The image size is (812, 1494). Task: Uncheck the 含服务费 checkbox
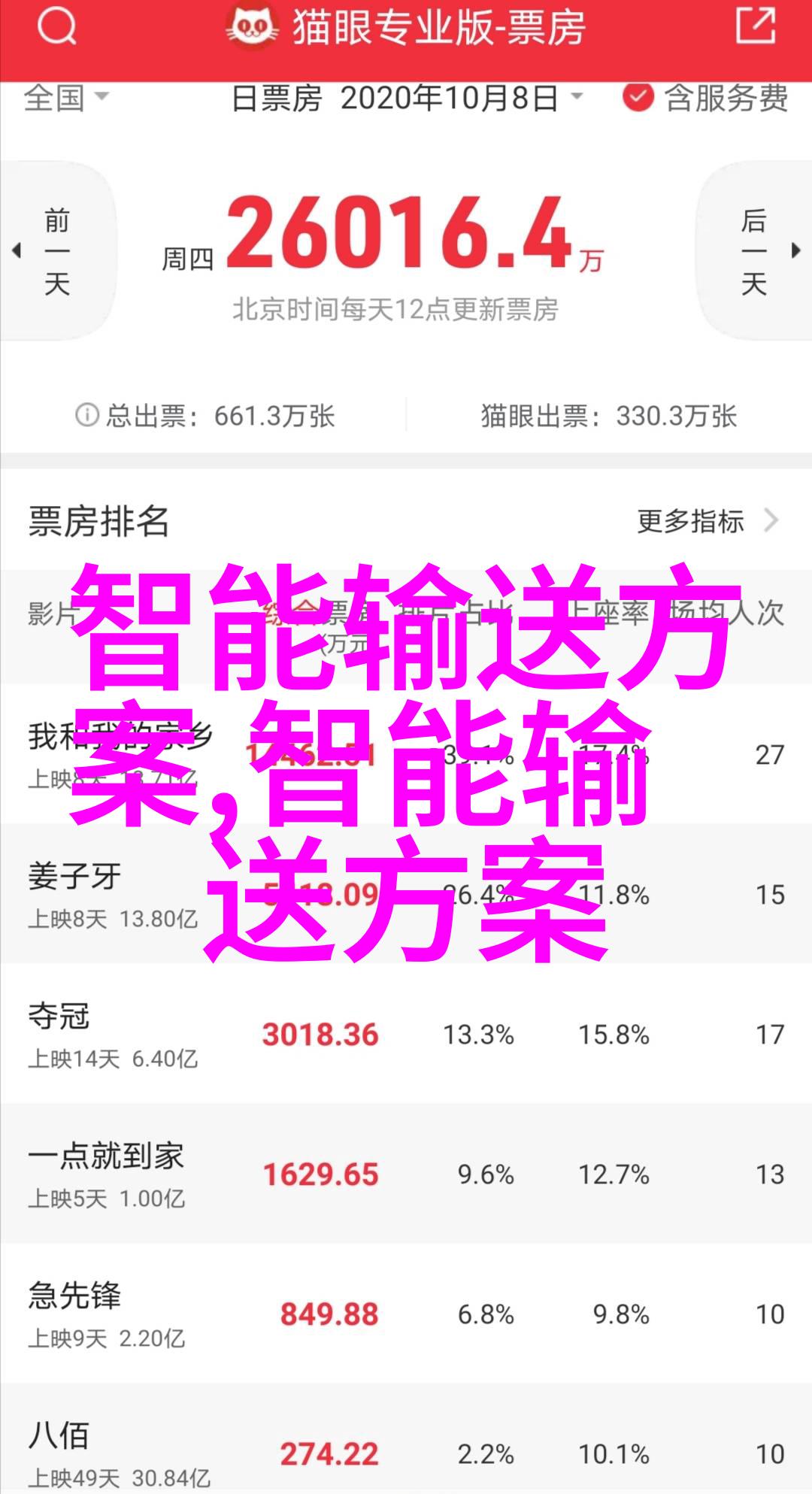638,98
